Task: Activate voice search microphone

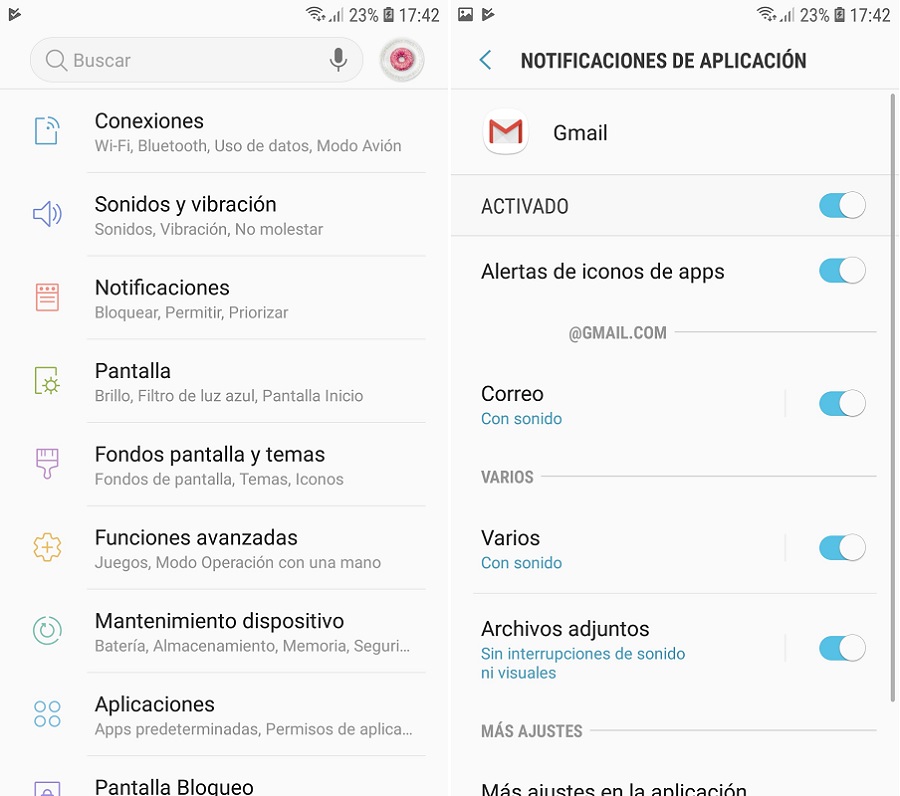Action: coord(338,61)
